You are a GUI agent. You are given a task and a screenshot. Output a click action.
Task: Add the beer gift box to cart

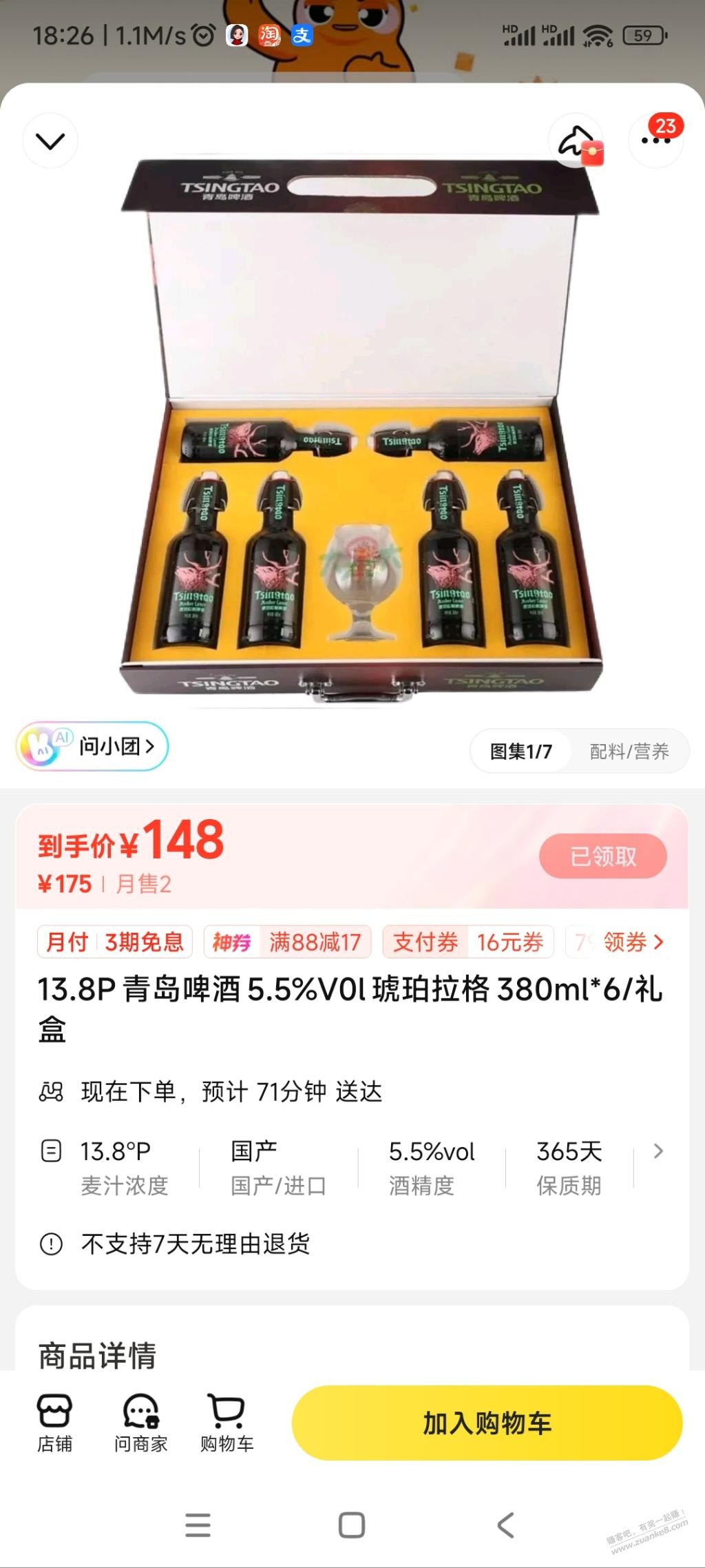(487, 1423)
